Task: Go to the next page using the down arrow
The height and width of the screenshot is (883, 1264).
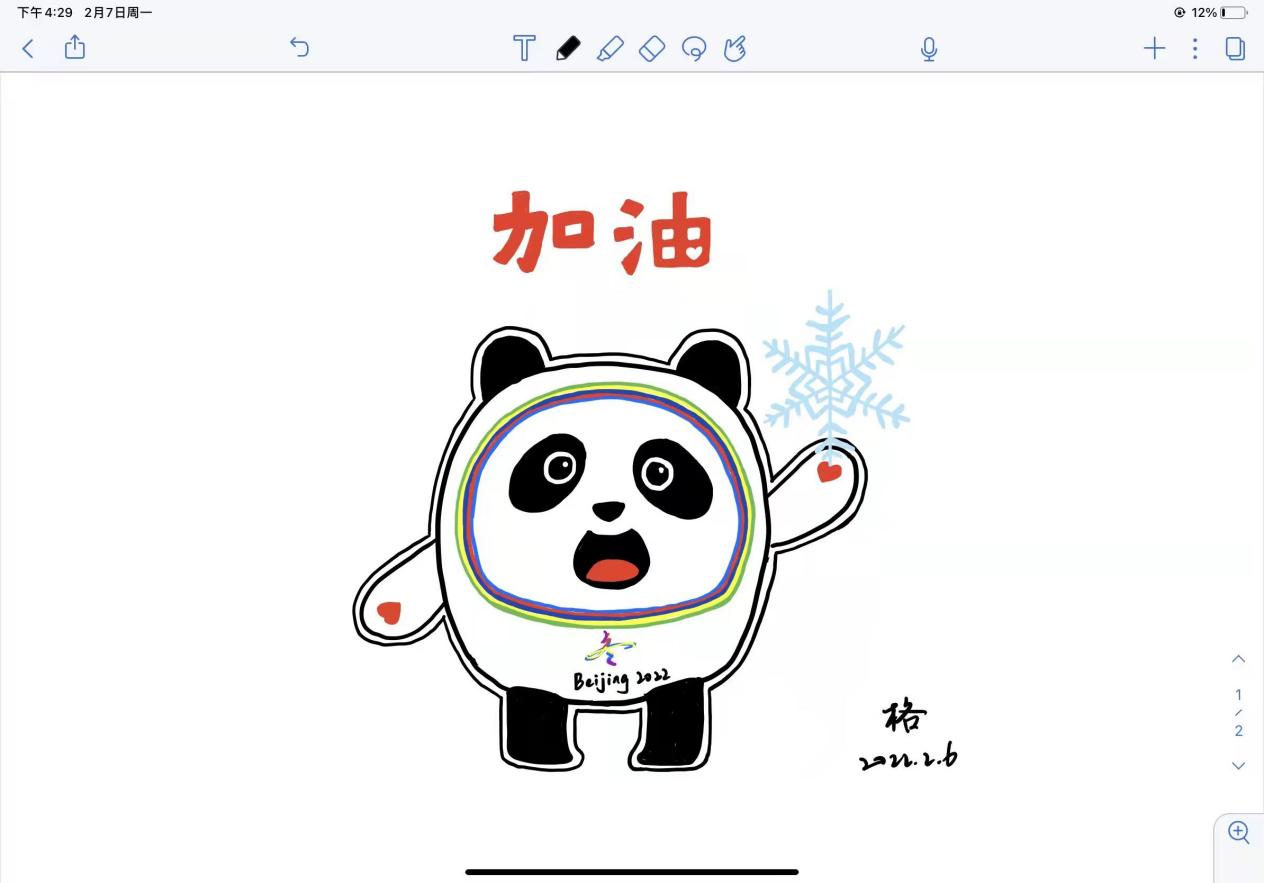Action: click(x=1238, y=766)
